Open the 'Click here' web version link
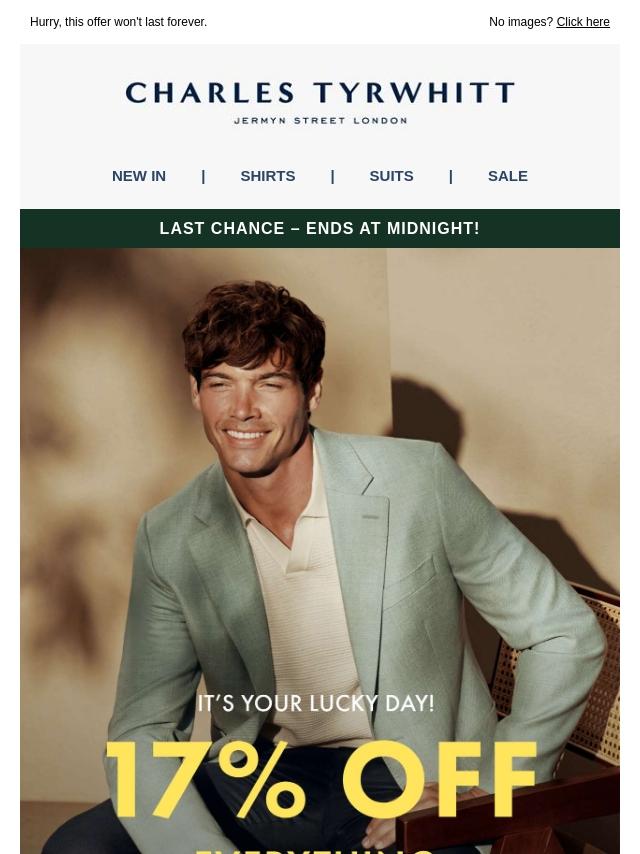Screen dimensions: 640x854 [x=582, y=22]
